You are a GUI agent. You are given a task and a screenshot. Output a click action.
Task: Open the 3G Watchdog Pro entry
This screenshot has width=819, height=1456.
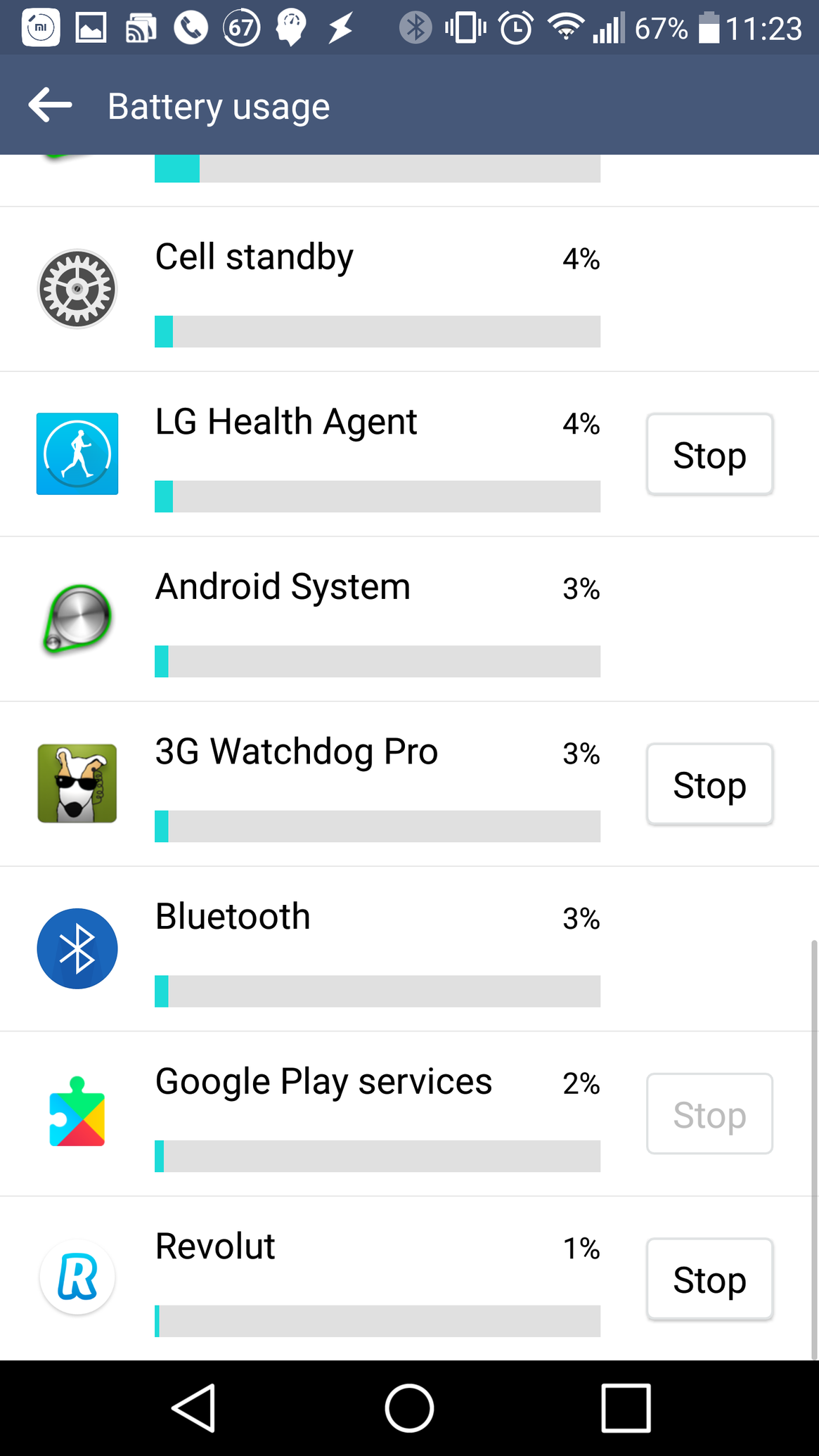(323, 784)
